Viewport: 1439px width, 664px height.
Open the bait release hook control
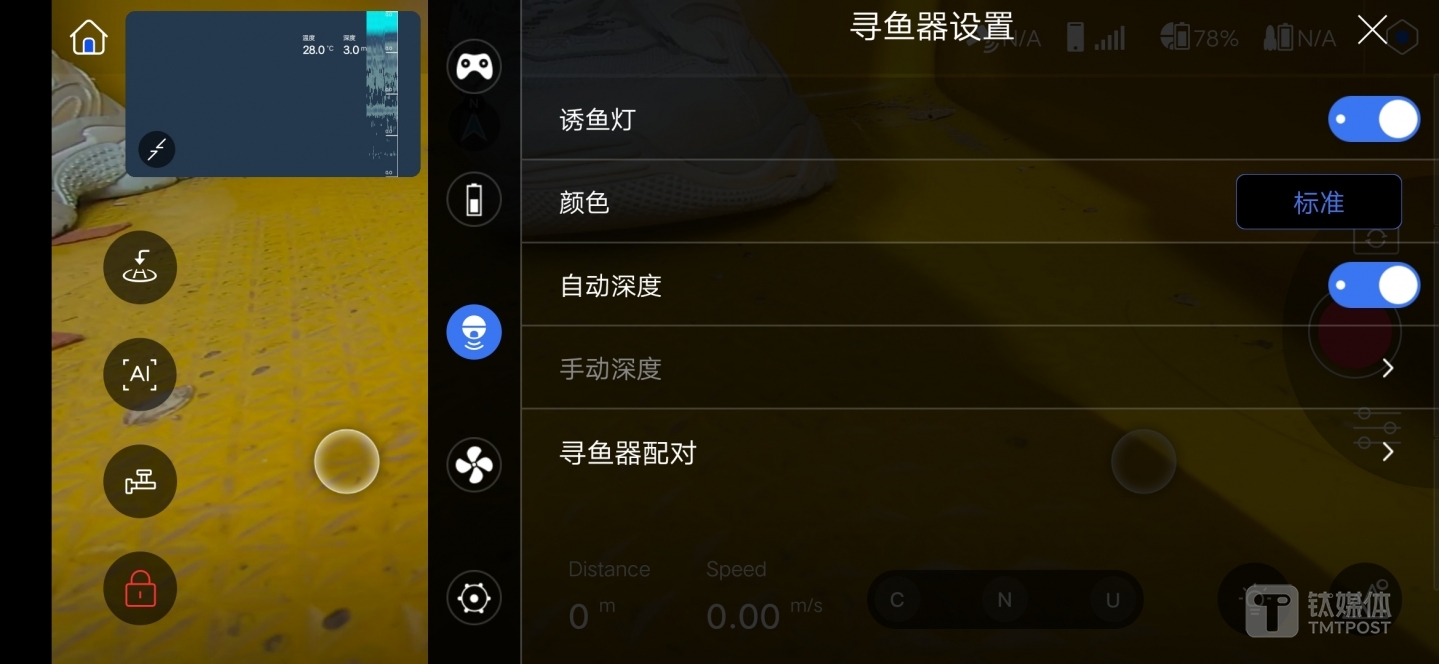140,482
